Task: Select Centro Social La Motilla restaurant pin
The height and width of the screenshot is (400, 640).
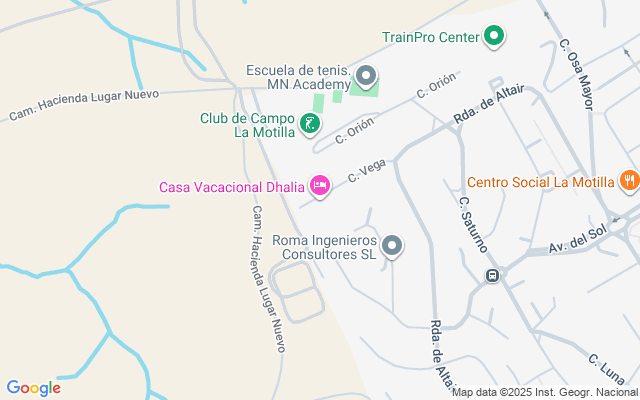Action: 629,181
